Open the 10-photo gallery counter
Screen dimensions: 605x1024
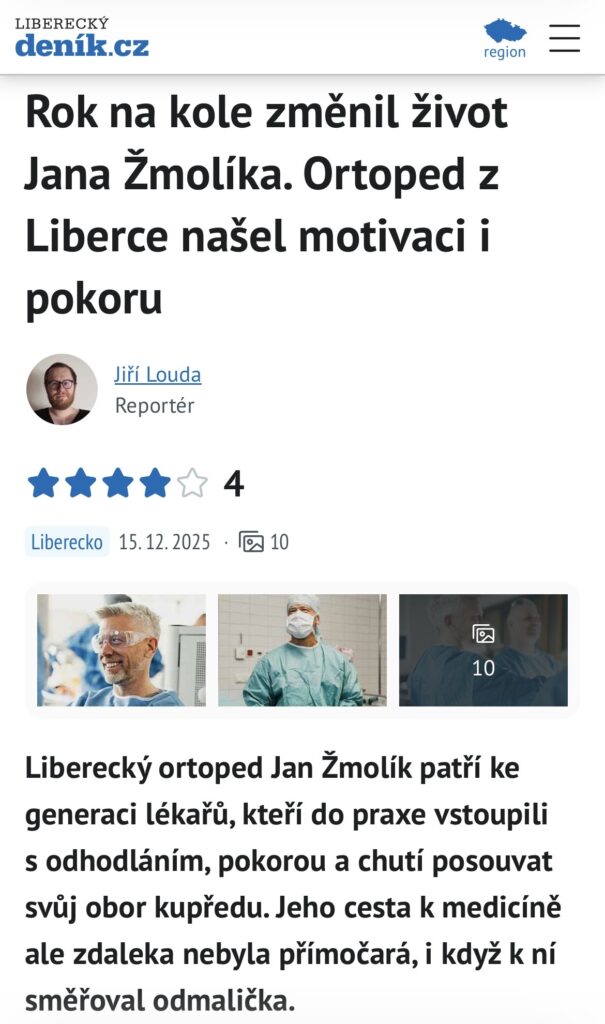[265, 542]
